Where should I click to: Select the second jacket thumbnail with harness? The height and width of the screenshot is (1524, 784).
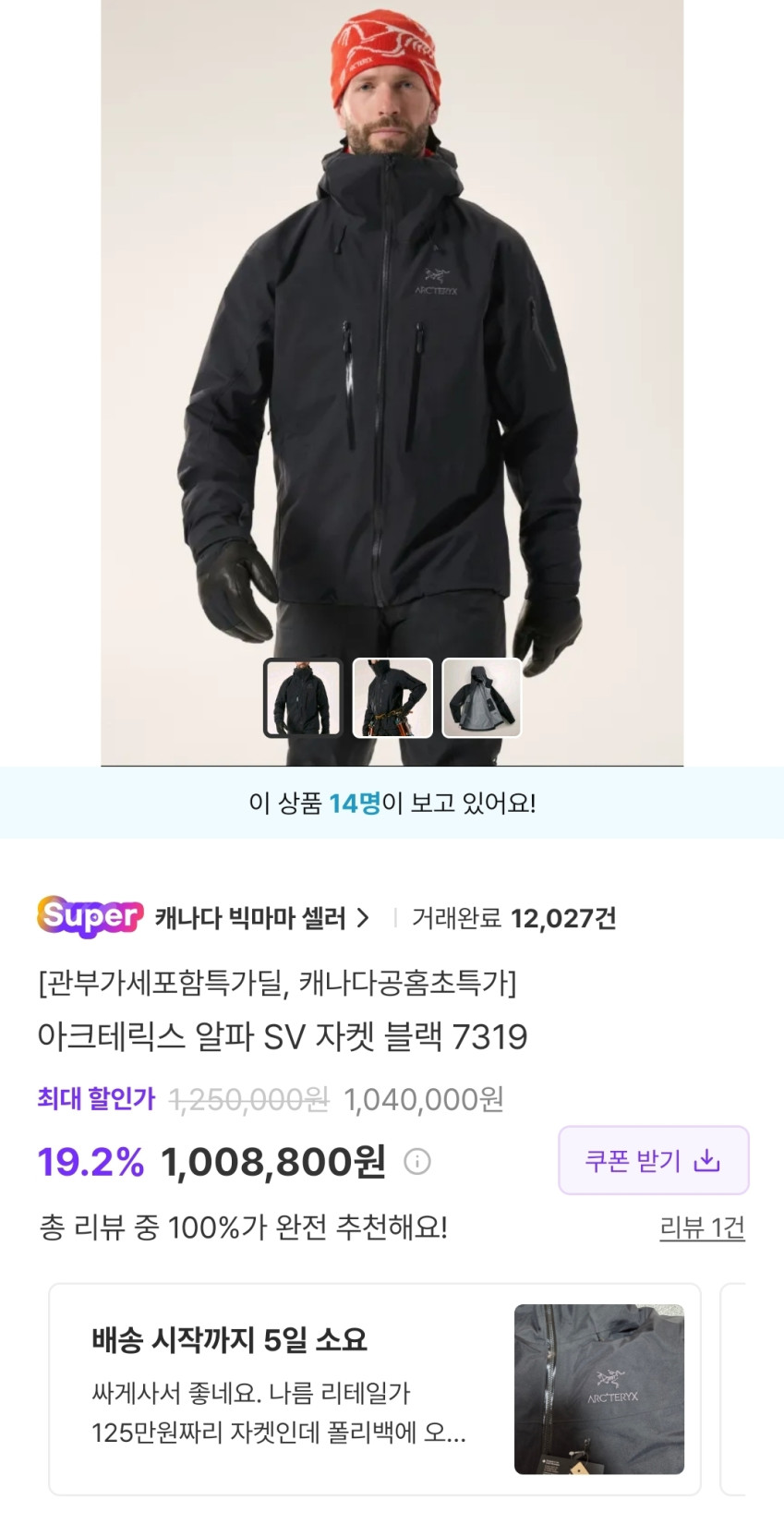[392, 697]
